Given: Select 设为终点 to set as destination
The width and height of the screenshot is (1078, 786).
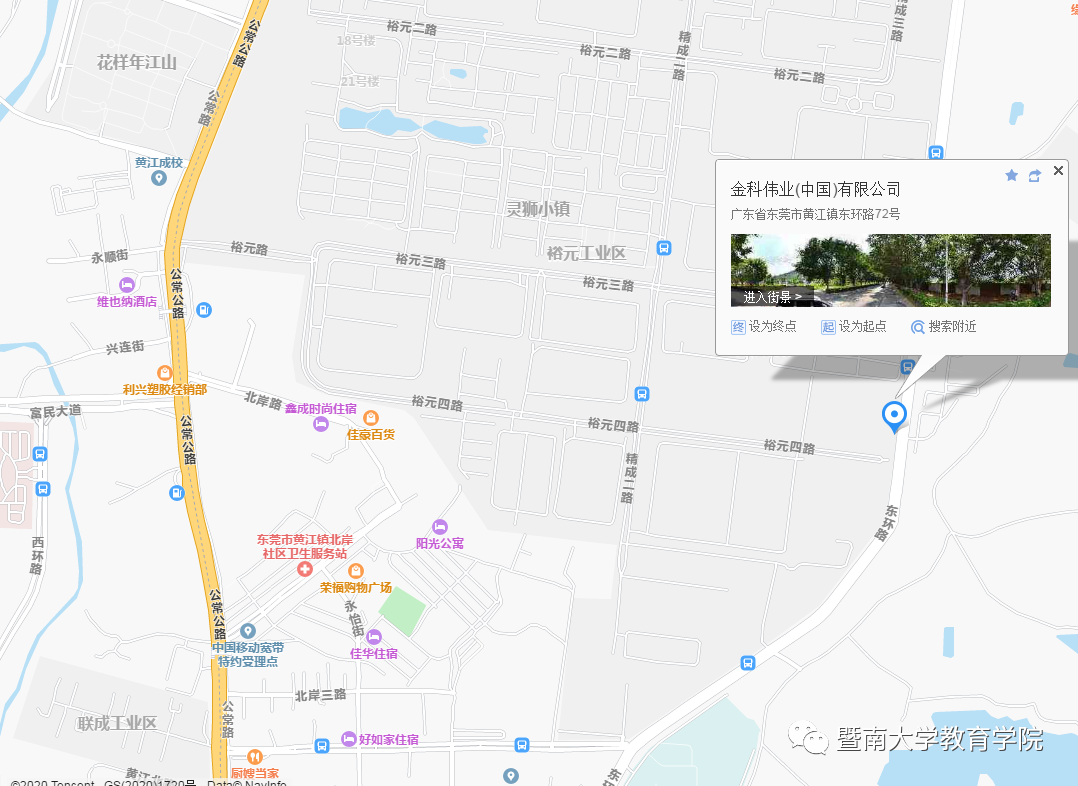Looking at the screenshot, I should (765, 327).
